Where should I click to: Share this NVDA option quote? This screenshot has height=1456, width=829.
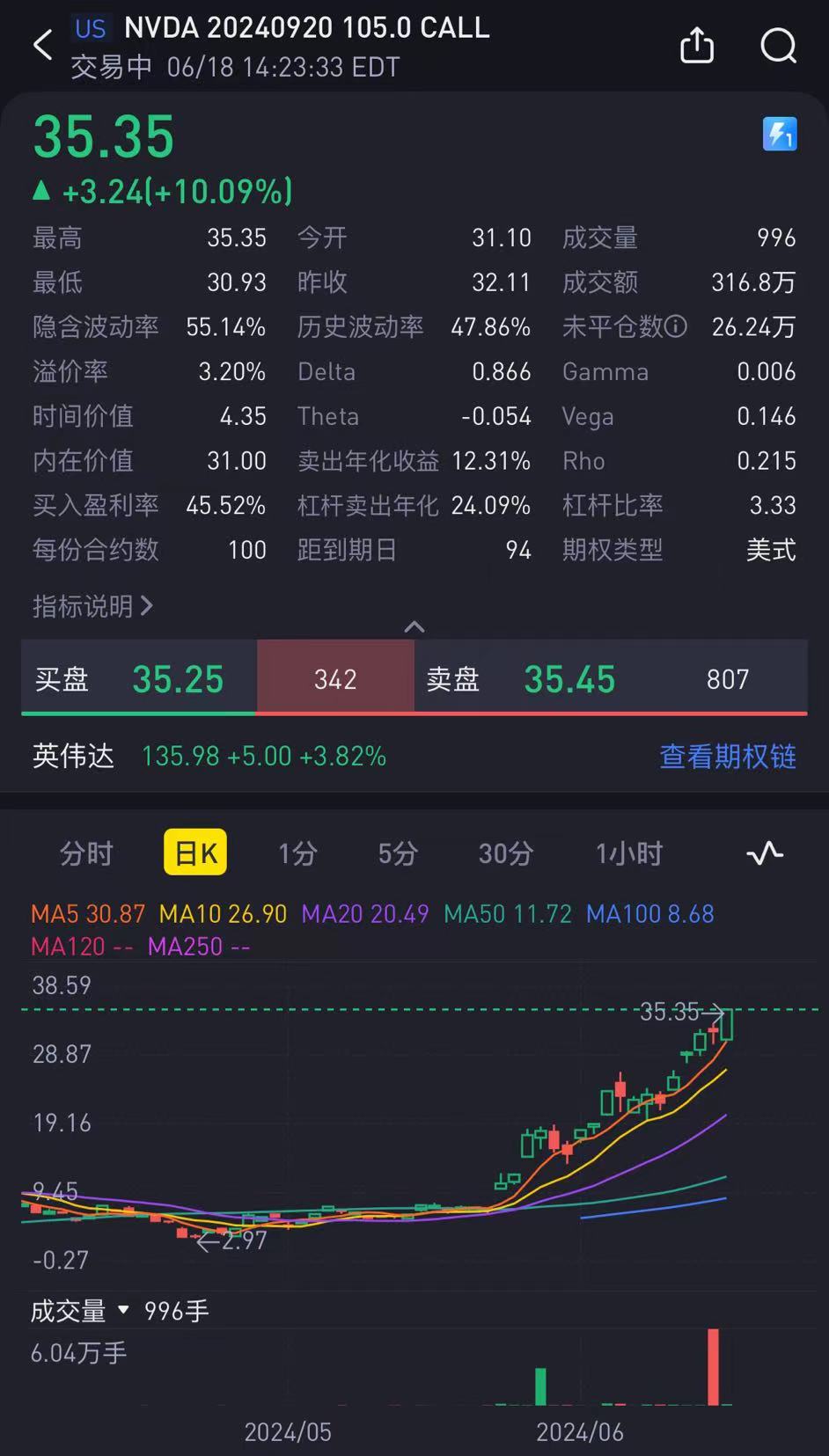click(x=697, y=45)
